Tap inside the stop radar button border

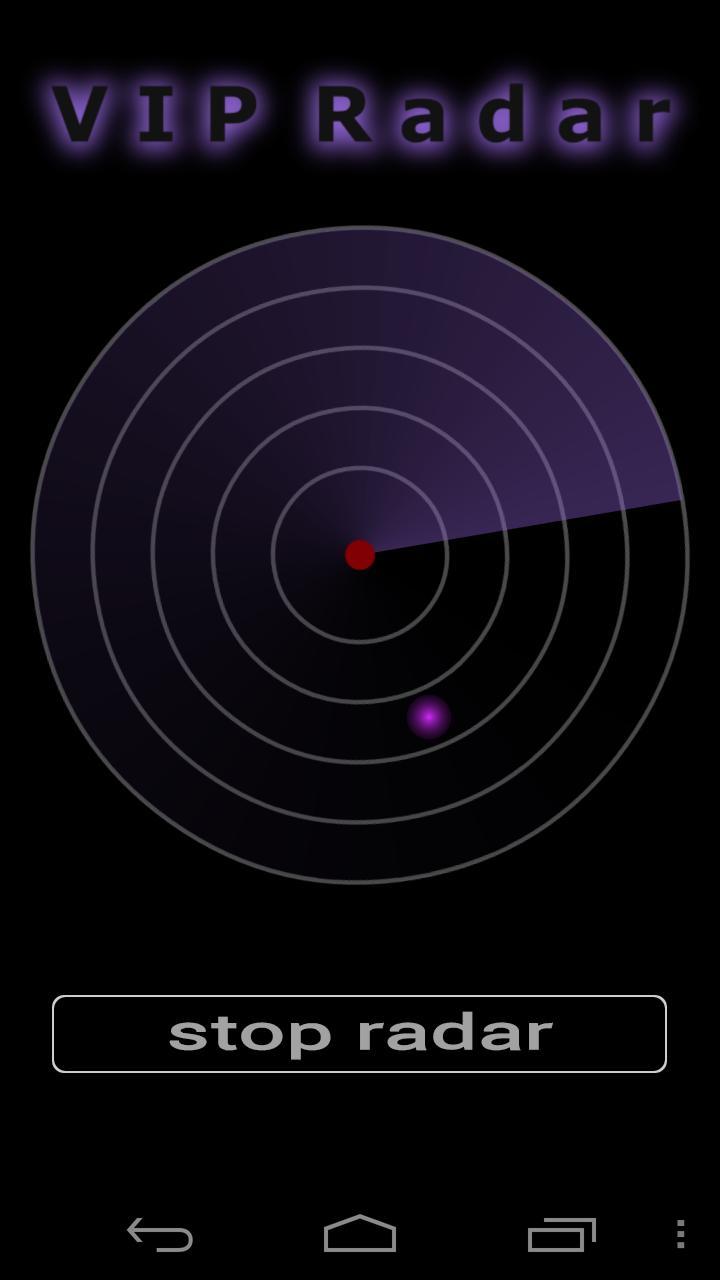pos(360,1034)
